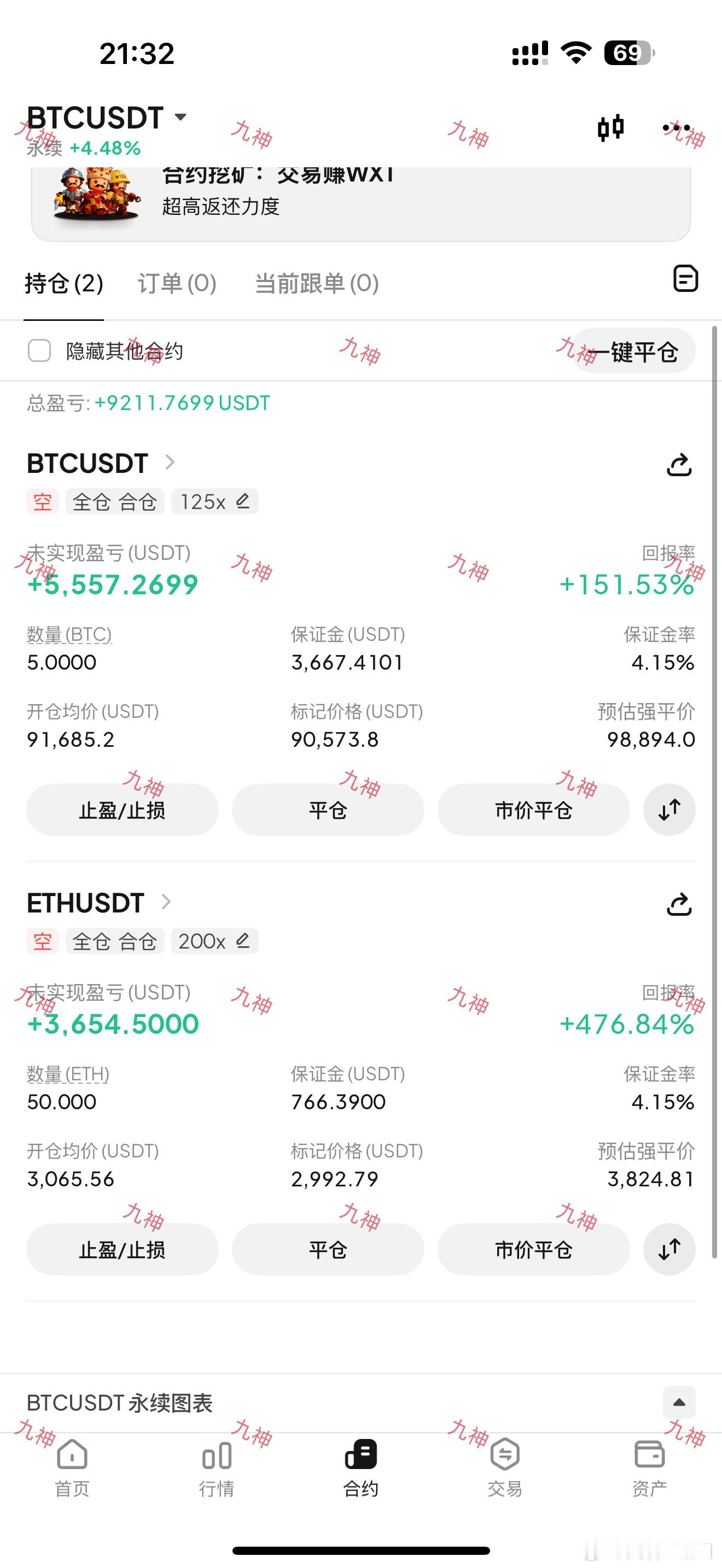Open the 当前跟单(0) tab
Image resolution: width=722 pixels, height=1568 pixels.
(x=317, y=284)
